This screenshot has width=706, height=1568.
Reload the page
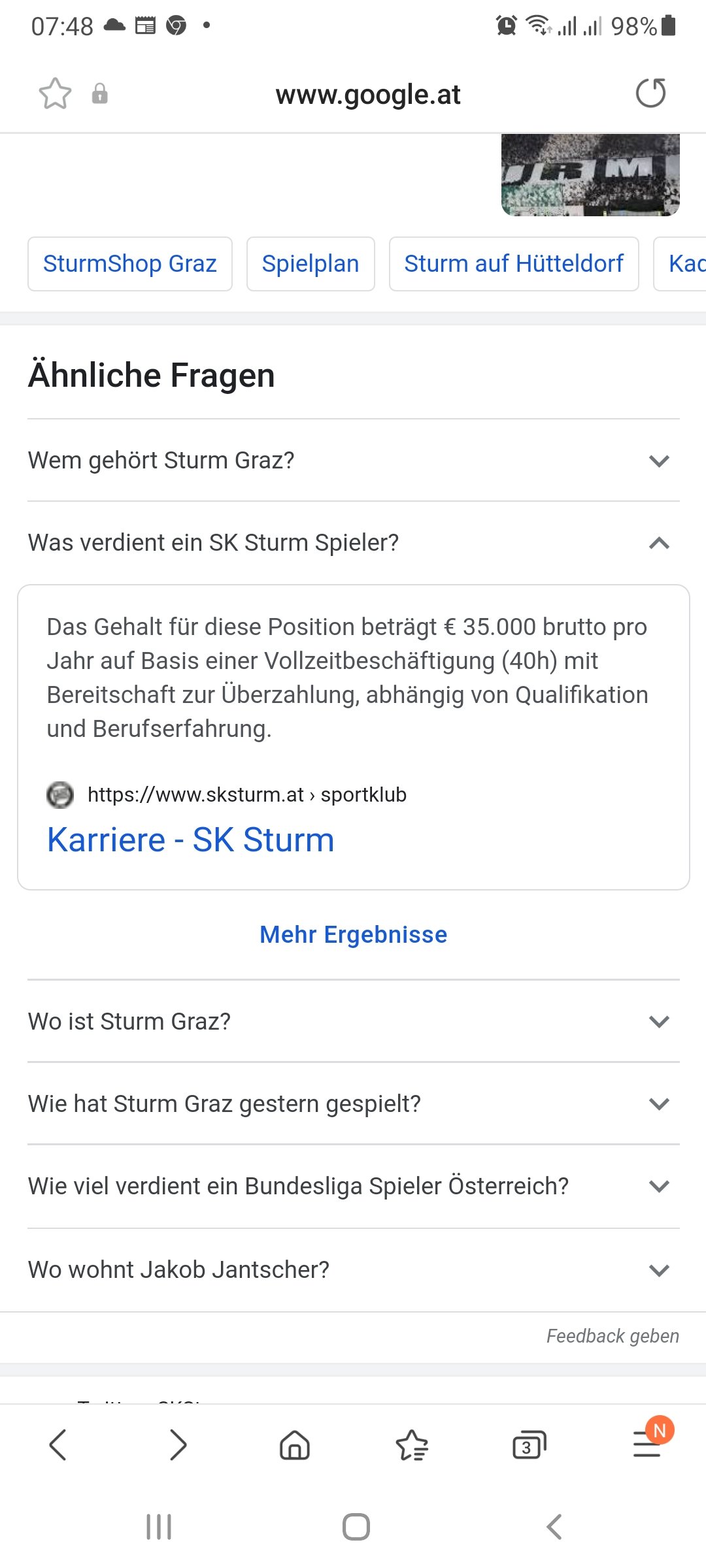[650, 93]
